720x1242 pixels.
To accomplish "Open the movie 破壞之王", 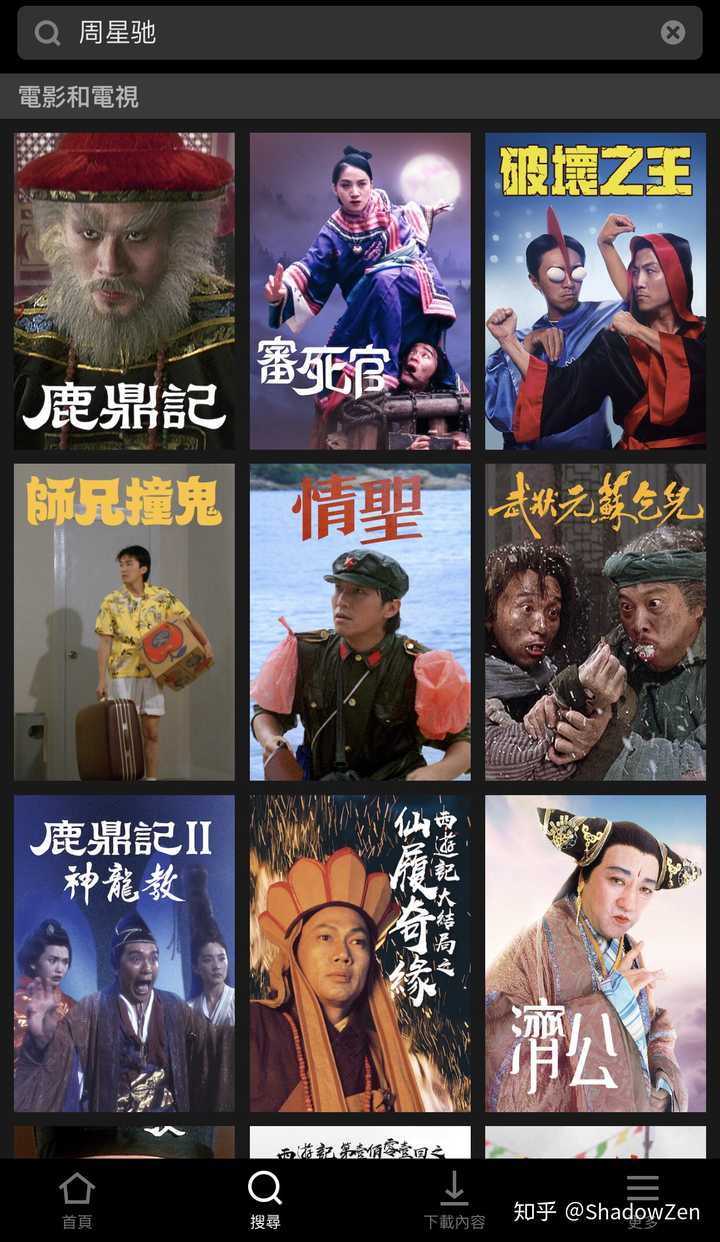I will coord(596,291).
